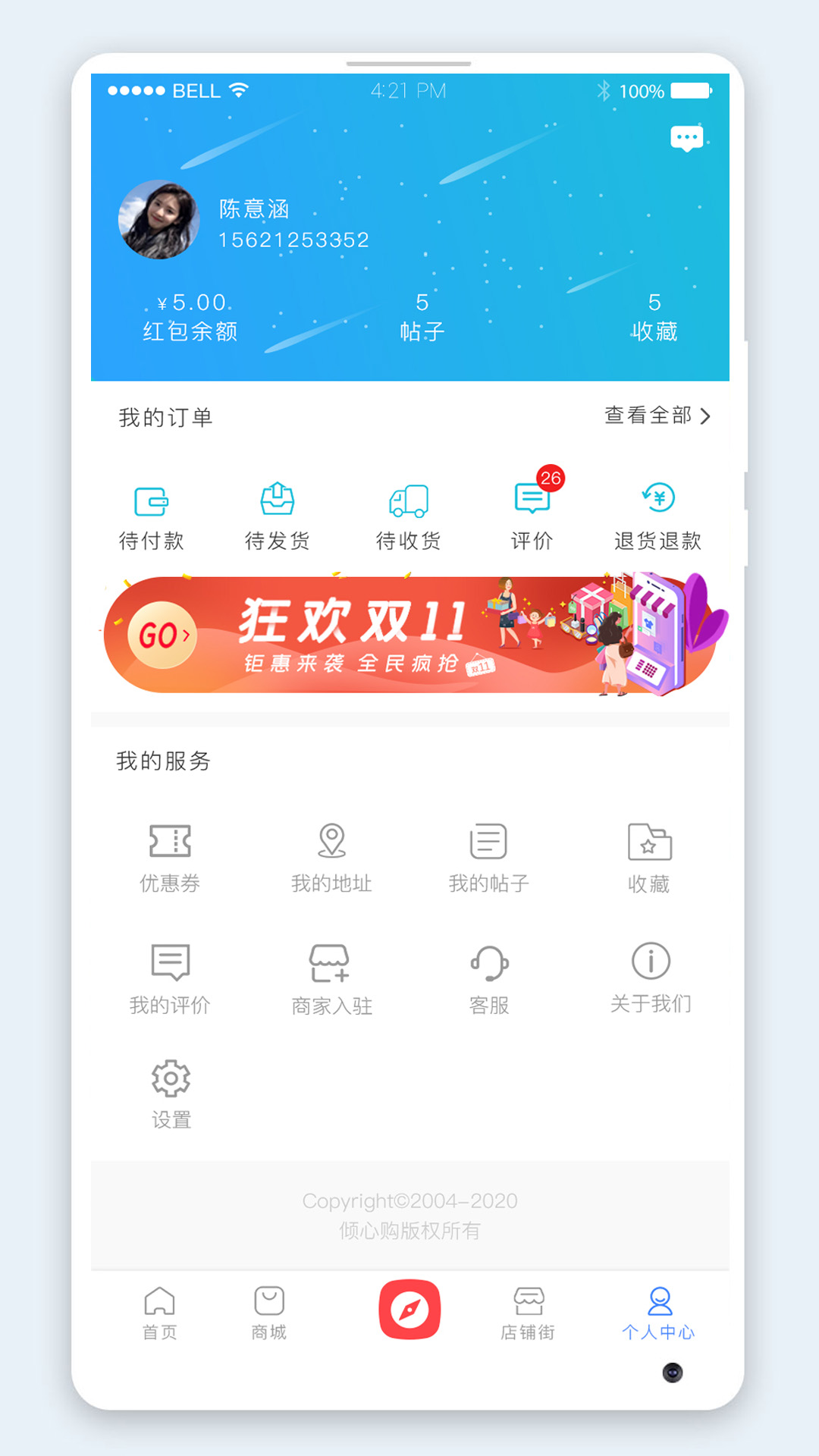Contact 客服 customer service

tap(489, 979)
